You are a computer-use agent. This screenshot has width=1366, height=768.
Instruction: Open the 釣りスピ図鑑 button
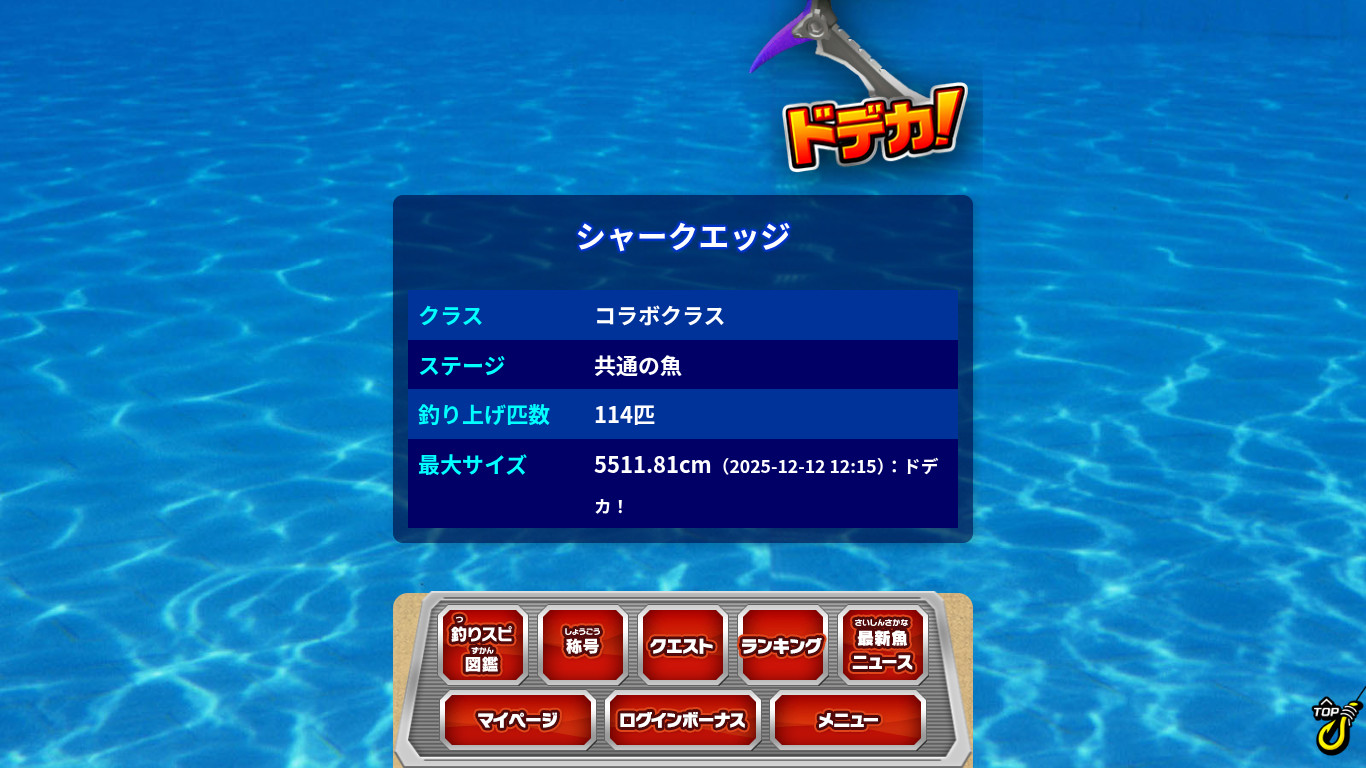click(483, 645)
